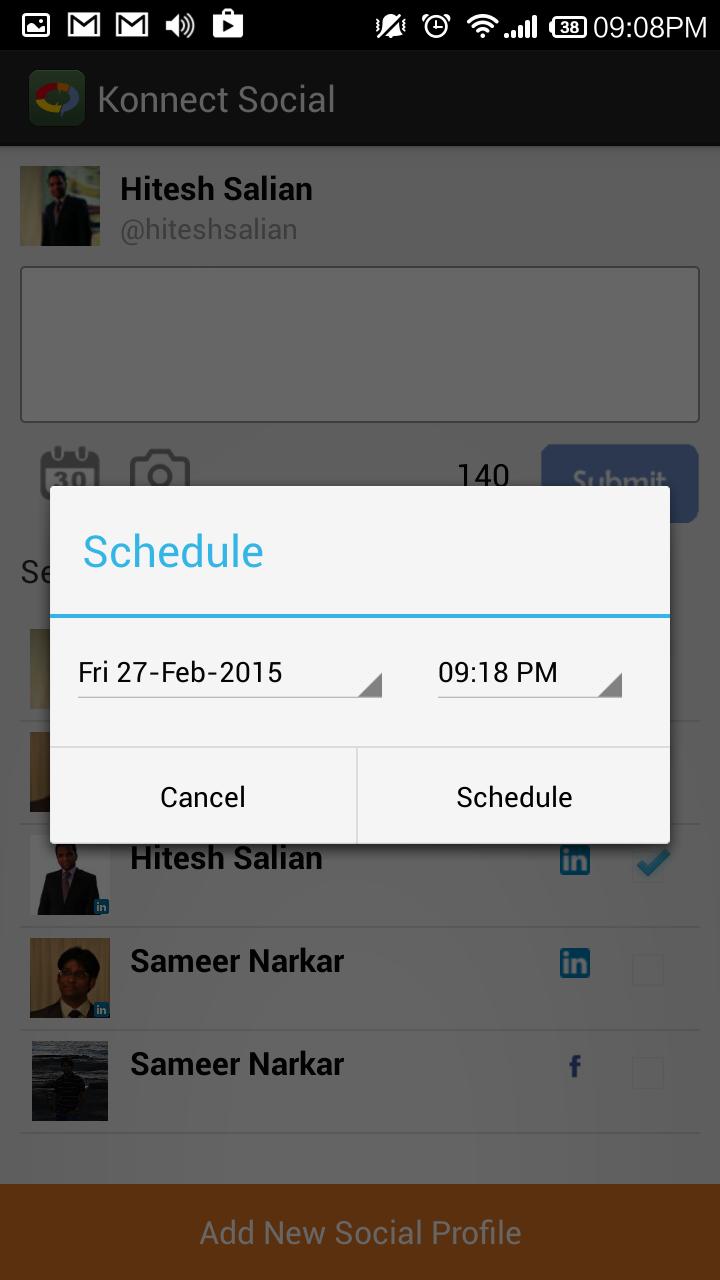Confirm with the Schedule button
720x1280 pixels.
pyautogui.click(x=514, y=797)
